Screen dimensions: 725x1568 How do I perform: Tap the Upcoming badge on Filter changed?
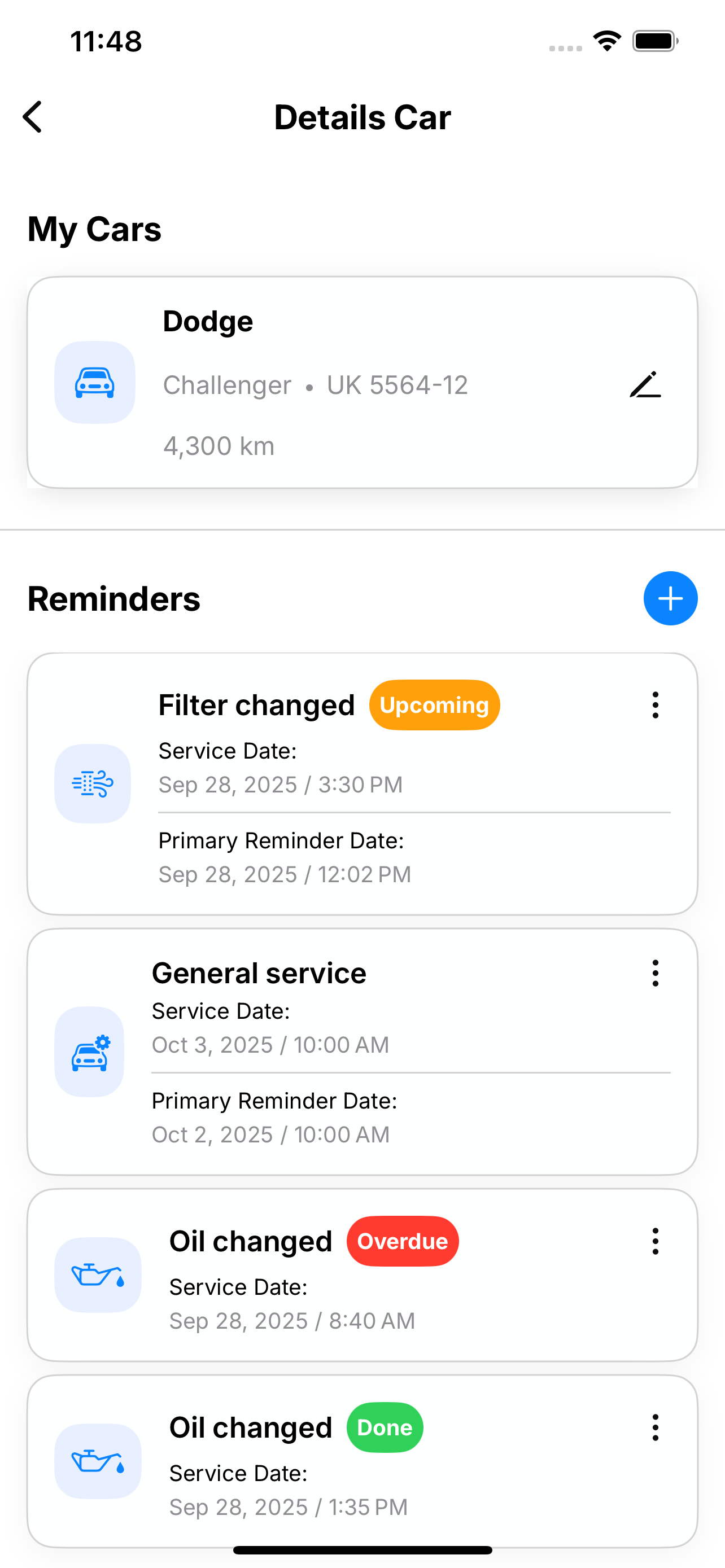pyautogui.click(x=434, y=704)
